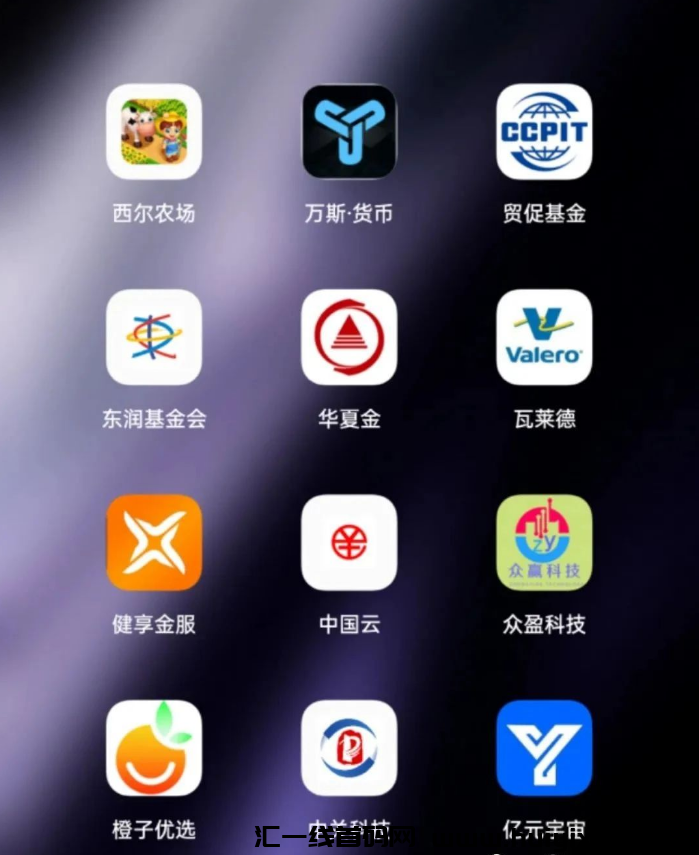Open the 健享金服 app

click(154, 543)
